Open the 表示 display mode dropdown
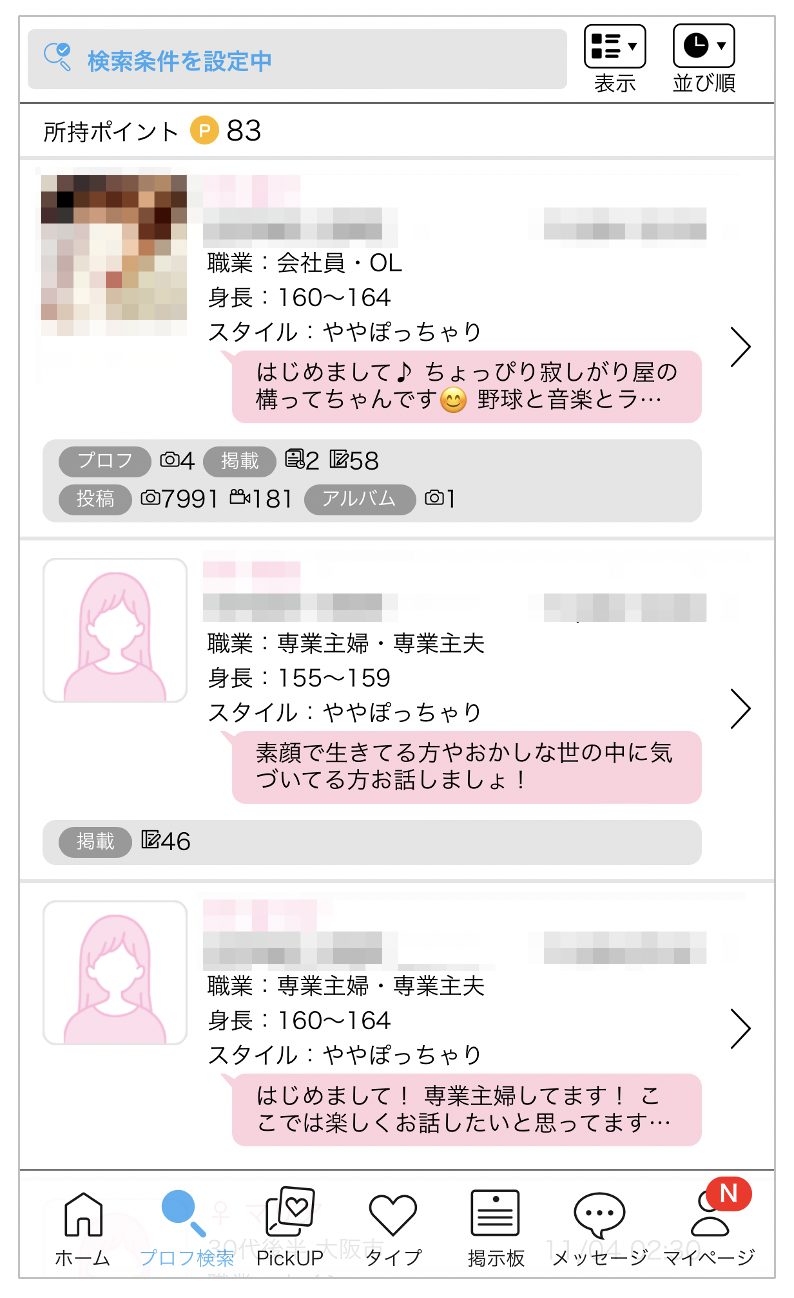Viewport: 794px width, 1298px height. coord(614,58)
